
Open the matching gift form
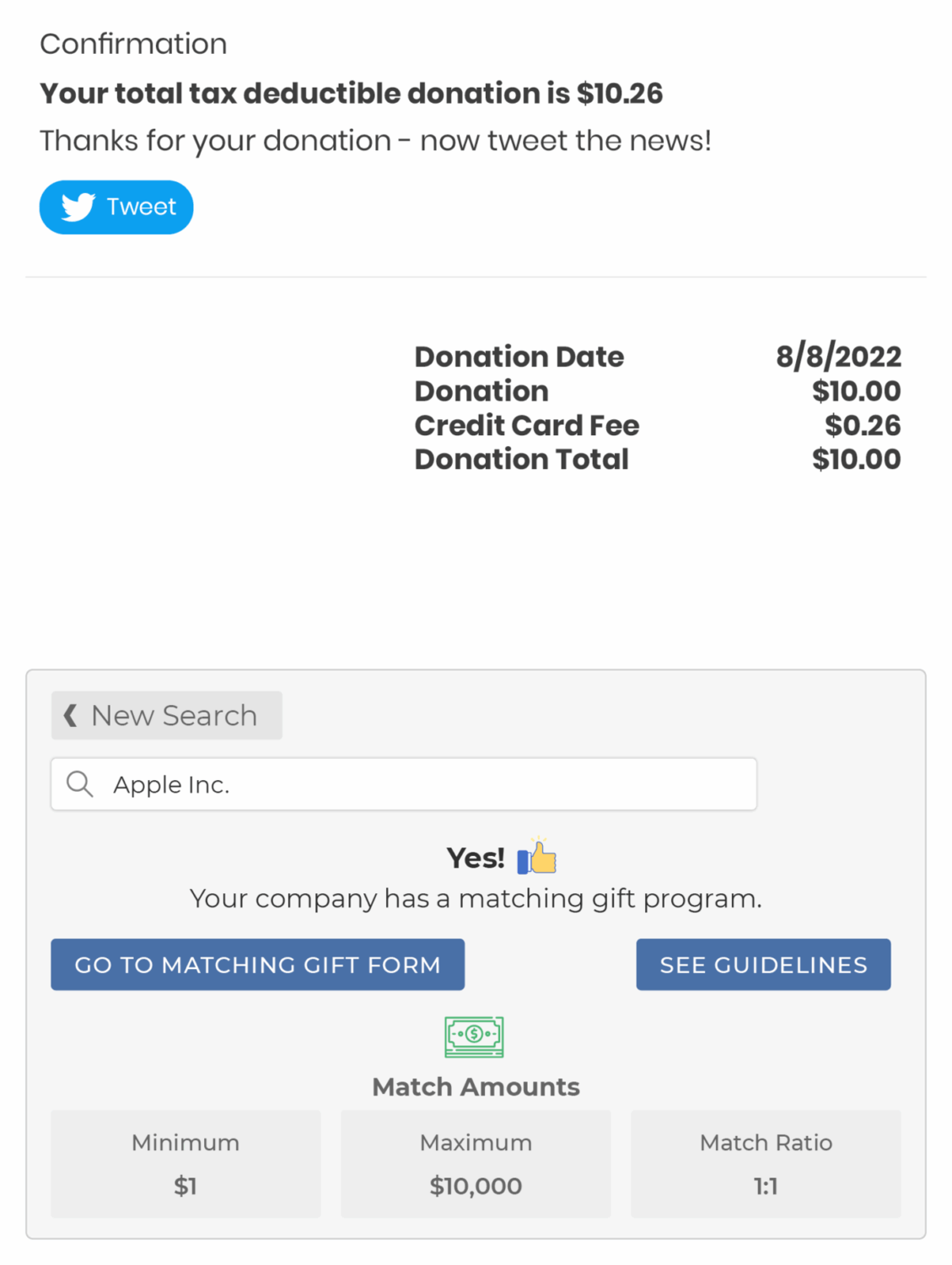(258, 964)
